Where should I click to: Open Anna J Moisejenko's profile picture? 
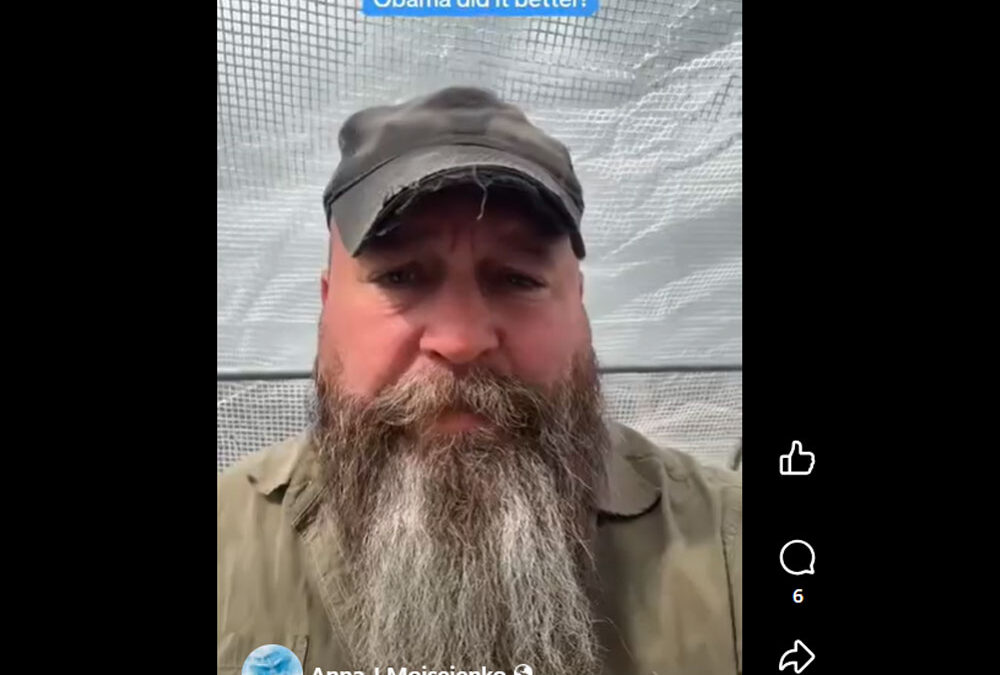271,661
